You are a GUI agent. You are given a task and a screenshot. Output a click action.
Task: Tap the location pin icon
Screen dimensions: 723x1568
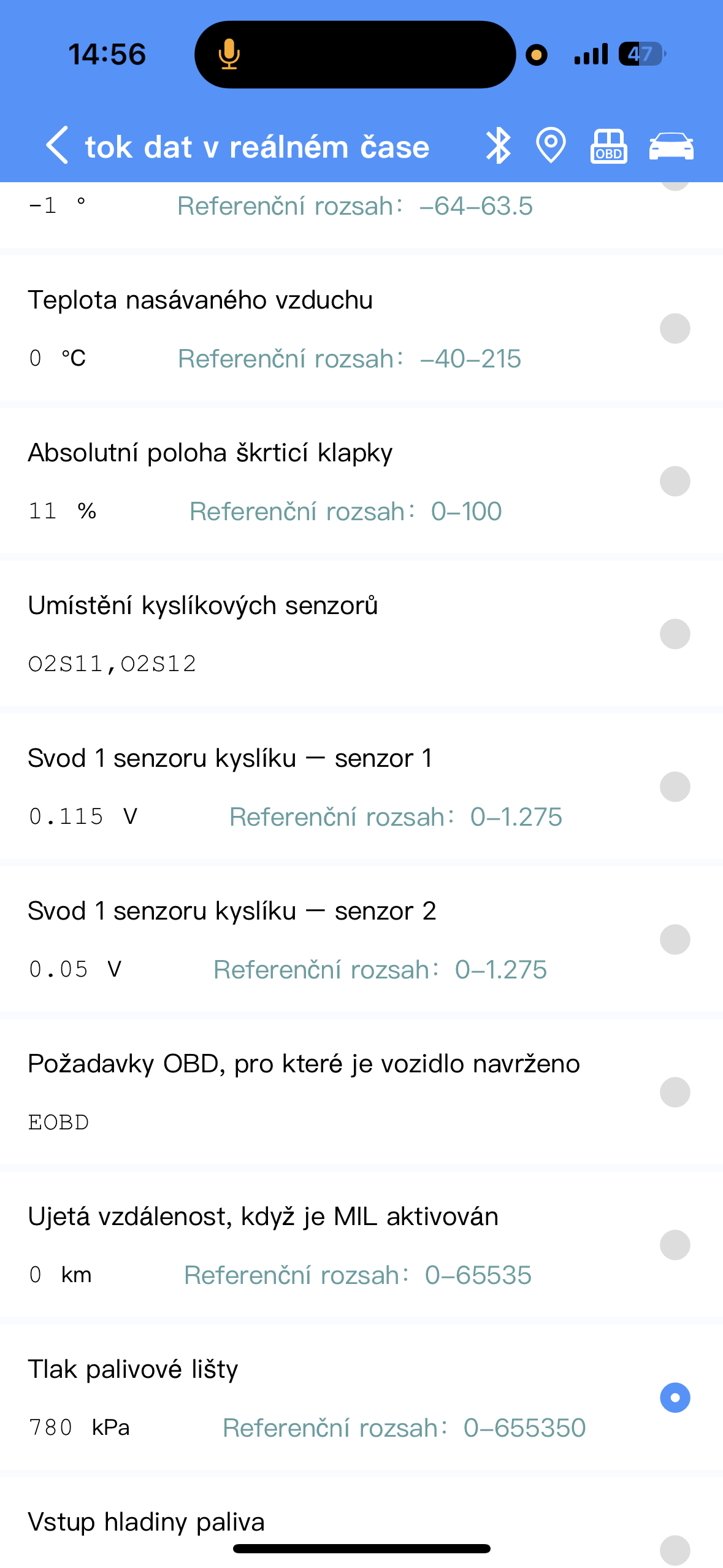(x=551, y=146)
